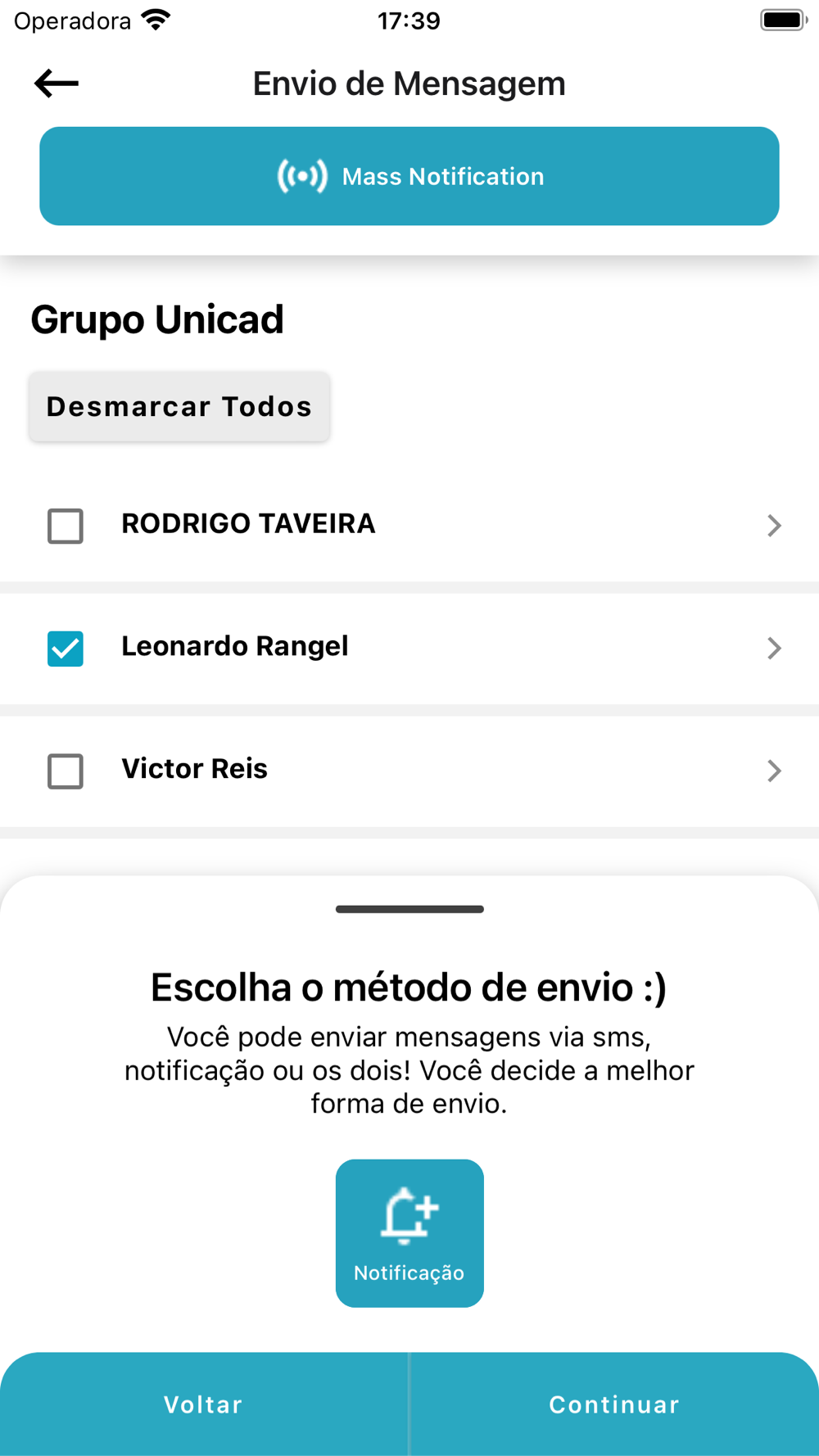Uncheck the Leonardo Rangel checkbox
The height and width of the screenshot is (1456, 819).
pyautogui.click(x=66, y=649)
